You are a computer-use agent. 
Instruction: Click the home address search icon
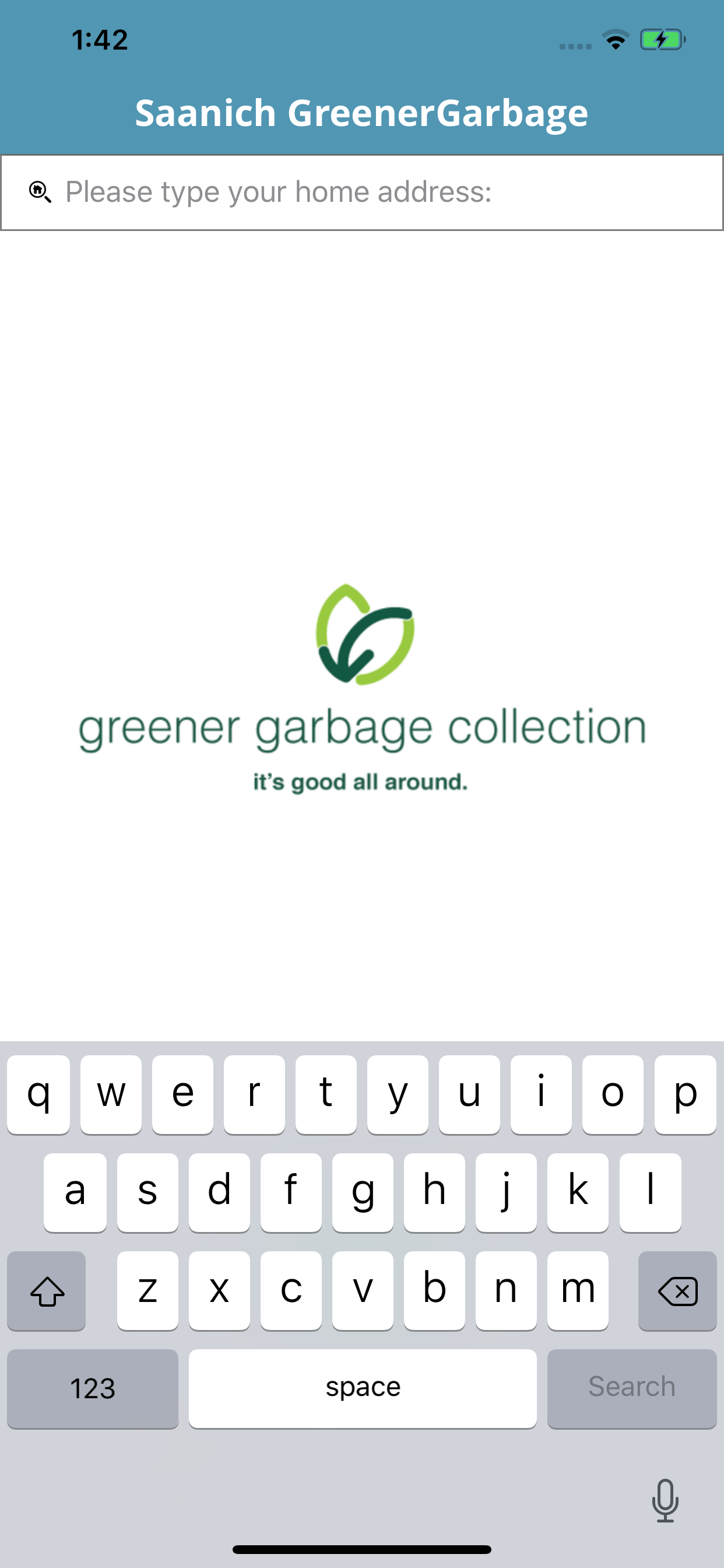click(39, 192)
